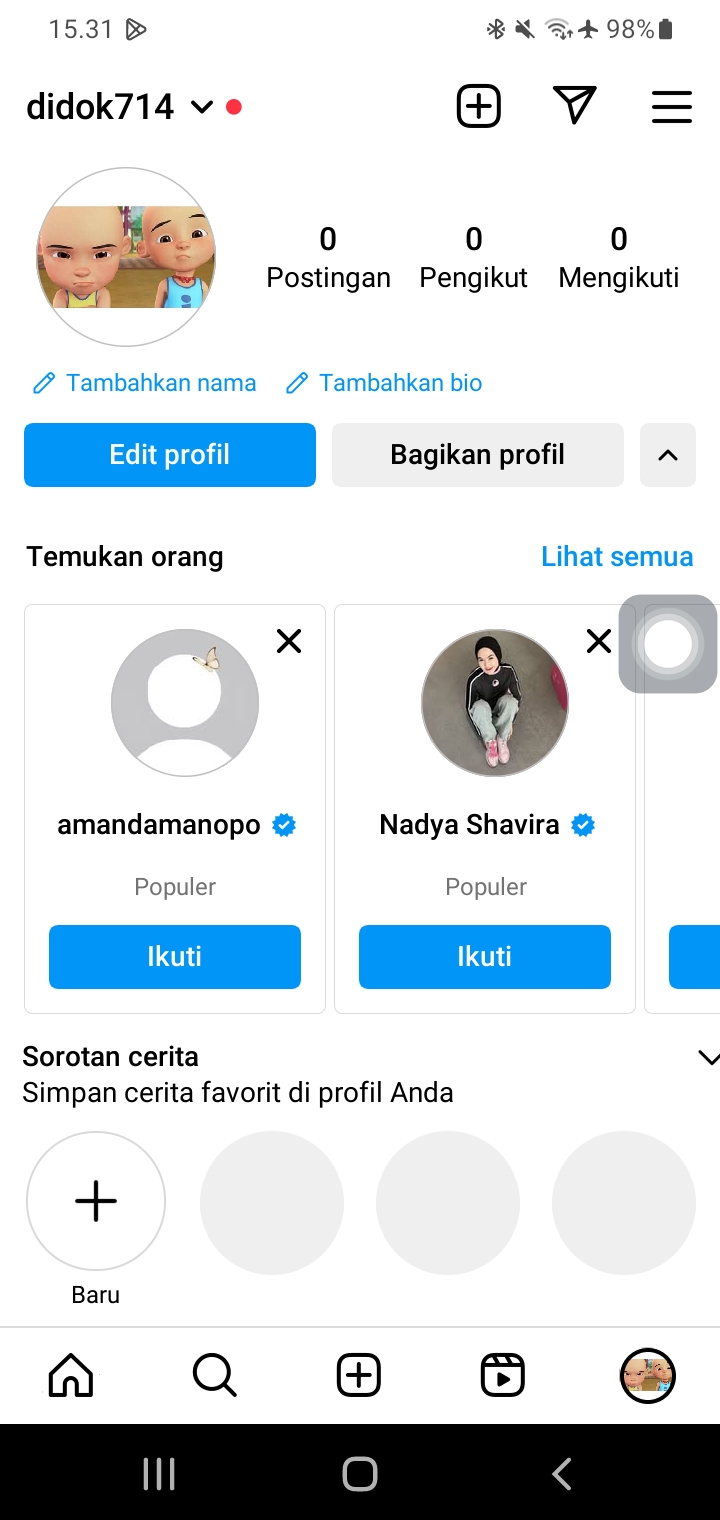
Task: Open the account switcher next to didok714
Action: click(202, 107)
